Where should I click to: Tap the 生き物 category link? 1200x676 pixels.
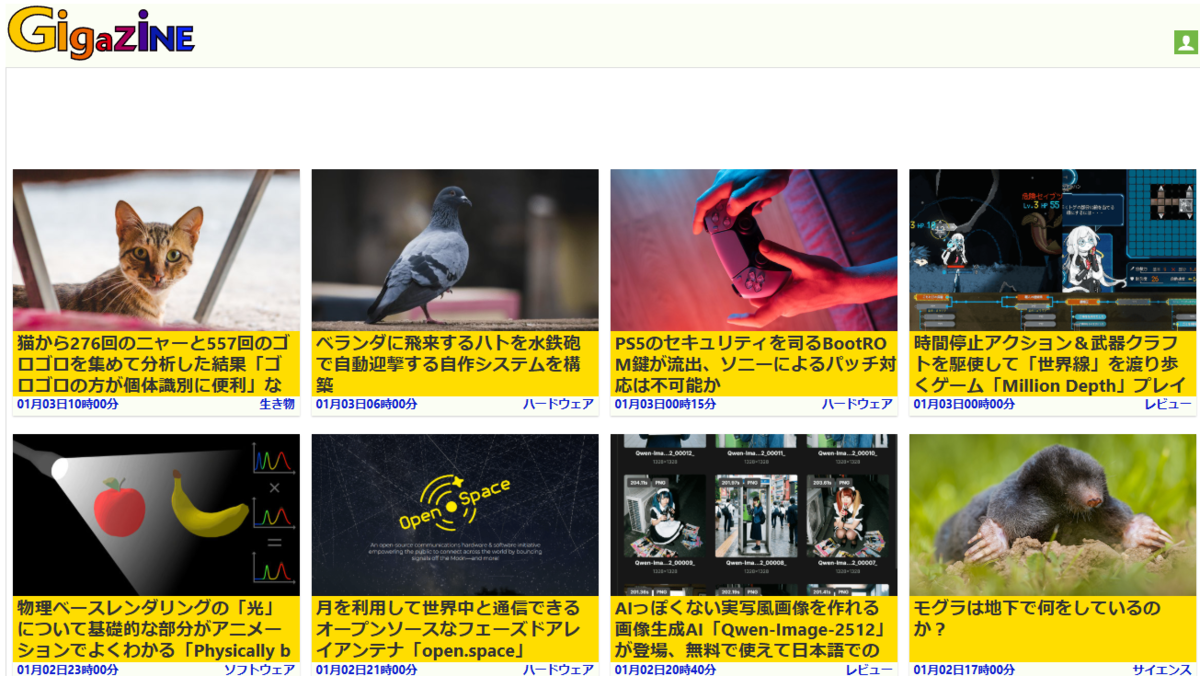(x=277, y=404)
